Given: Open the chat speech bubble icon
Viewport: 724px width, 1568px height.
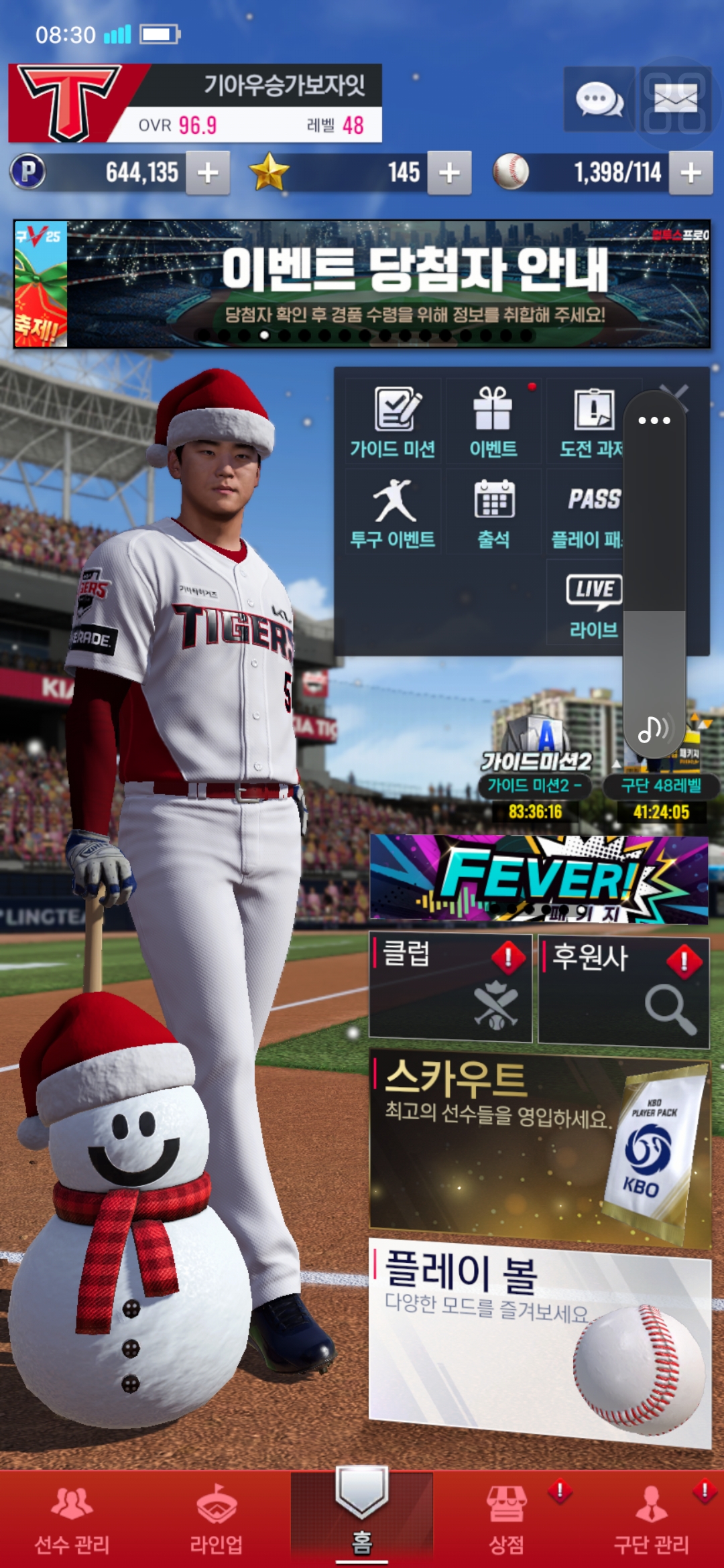Looking at the screenshot, I should point(599,100).
